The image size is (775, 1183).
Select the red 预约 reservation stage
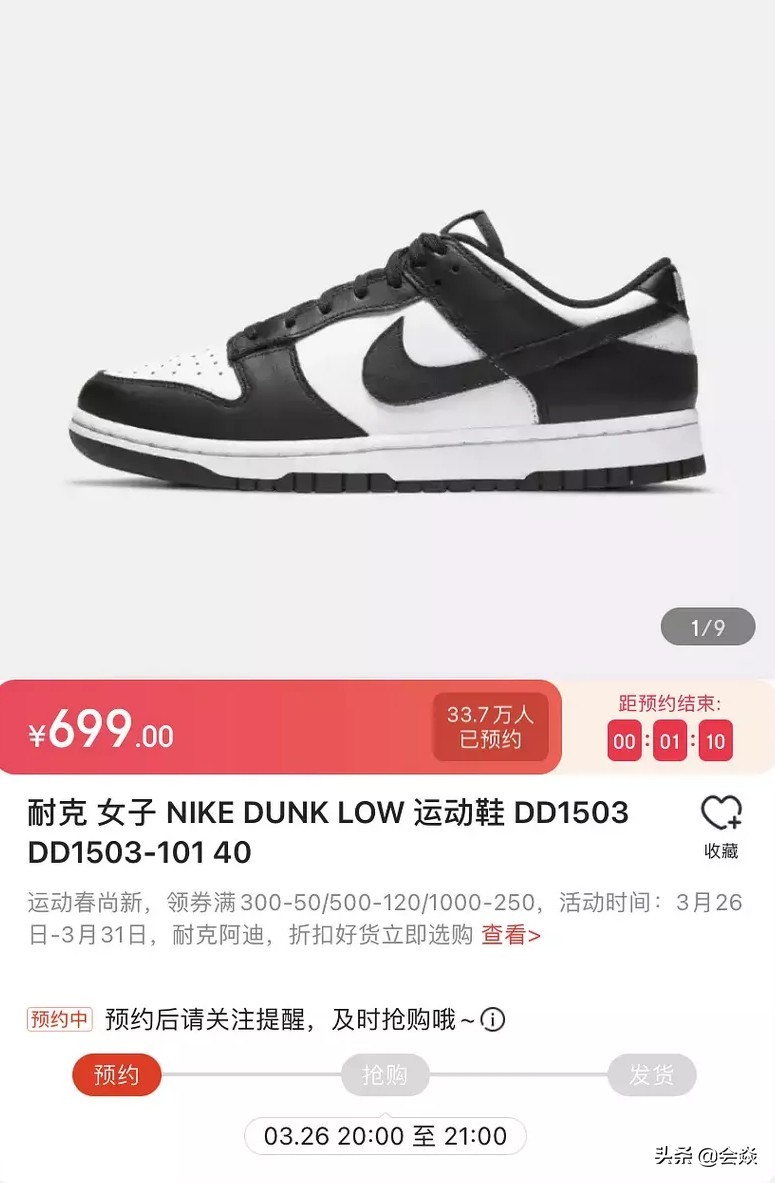[117, 1075]
